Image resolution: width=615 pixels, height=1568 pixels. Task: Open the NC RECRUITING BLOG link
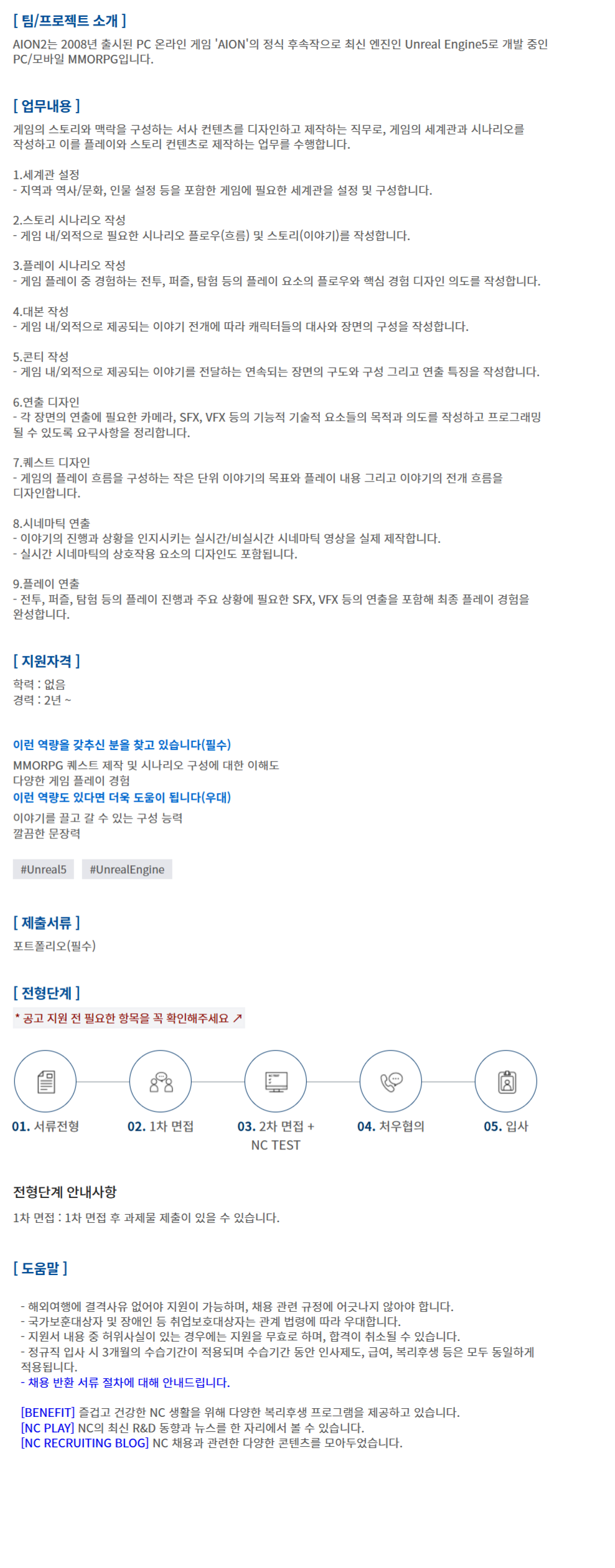pyautogui.click(x=85, y=1442)
